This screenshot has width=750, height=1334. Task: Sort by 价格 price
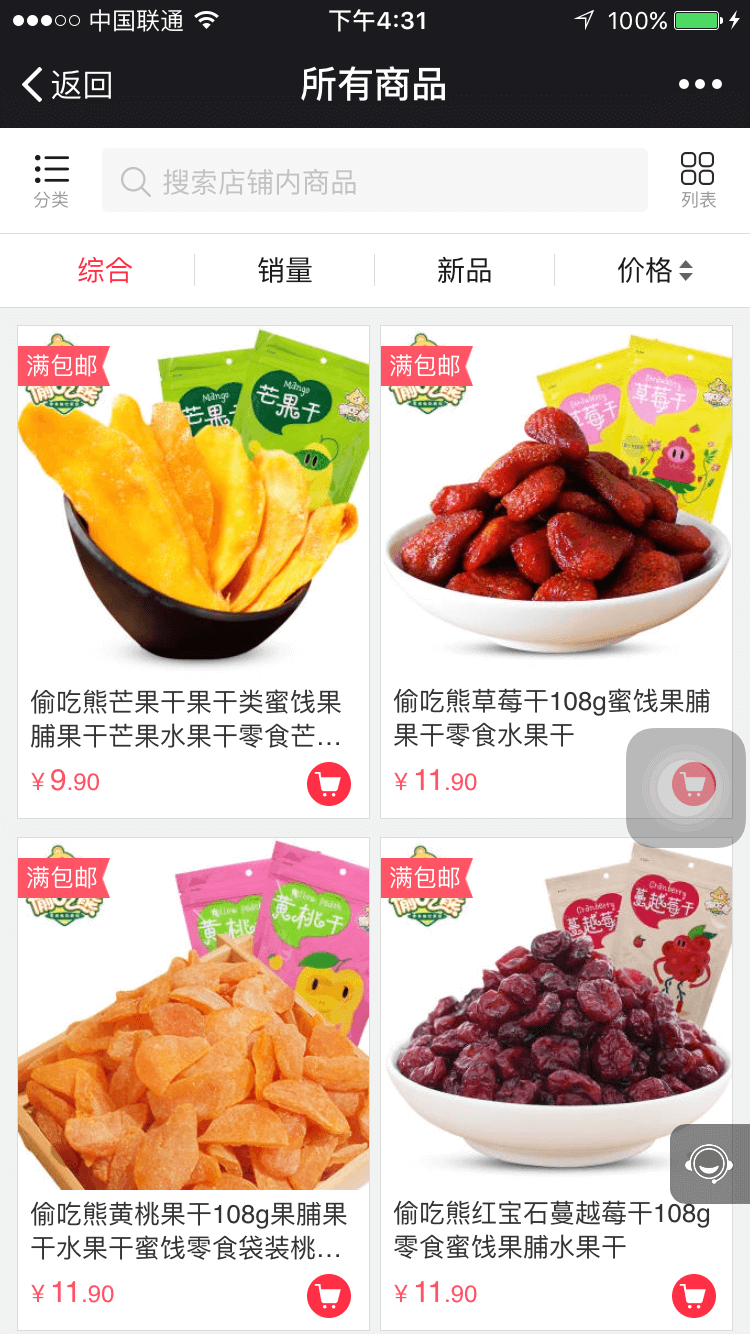pyautogui.click(x=655, y=270)
